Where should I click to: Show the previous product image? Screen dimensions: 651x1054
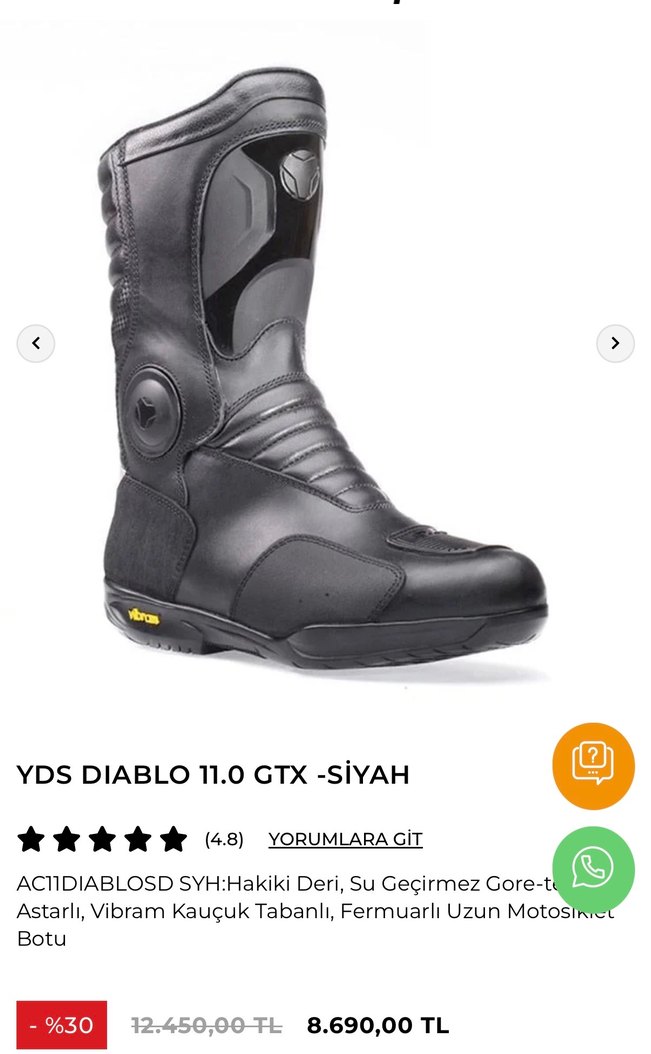coord(36,344)
